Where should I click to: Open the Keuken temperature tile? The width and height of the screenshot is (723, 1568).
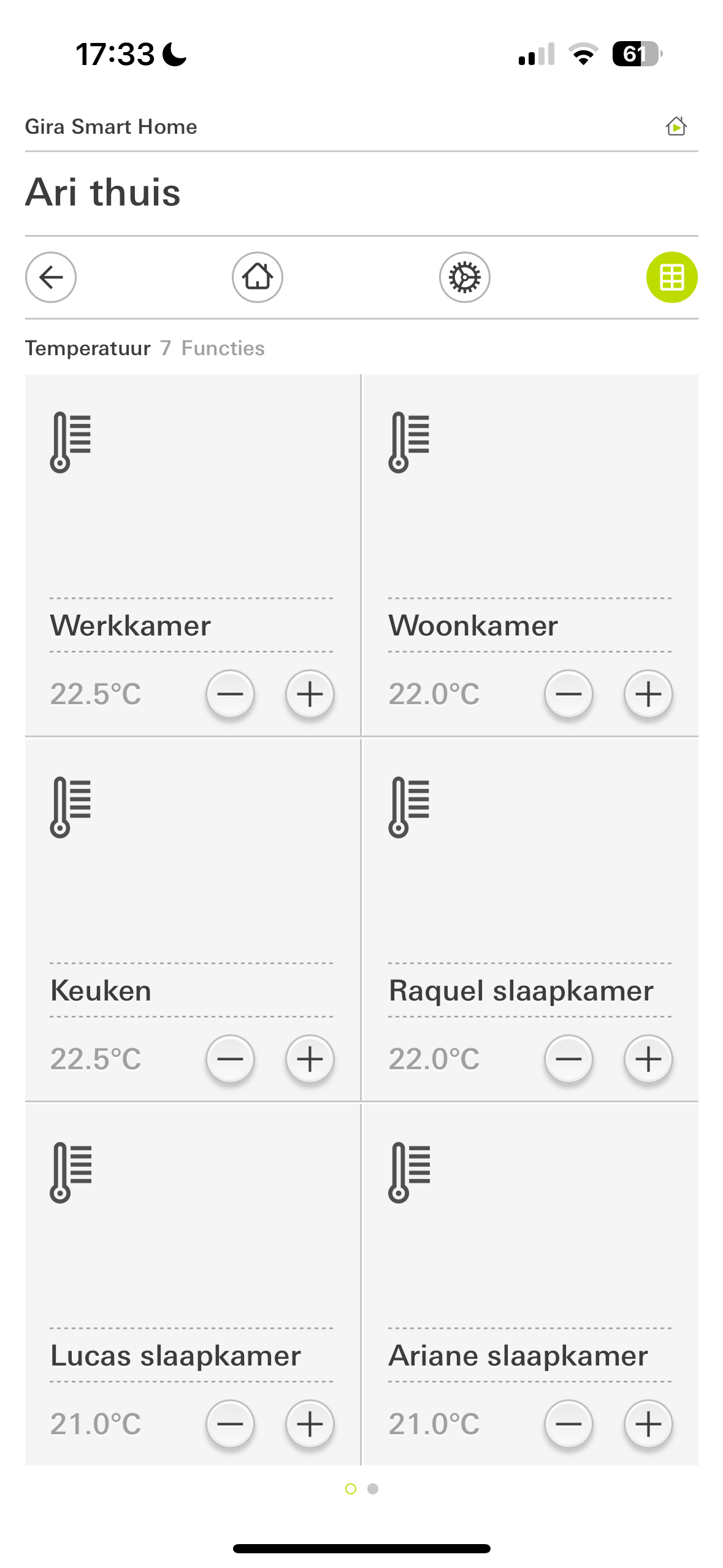click(x=193, y=920)
